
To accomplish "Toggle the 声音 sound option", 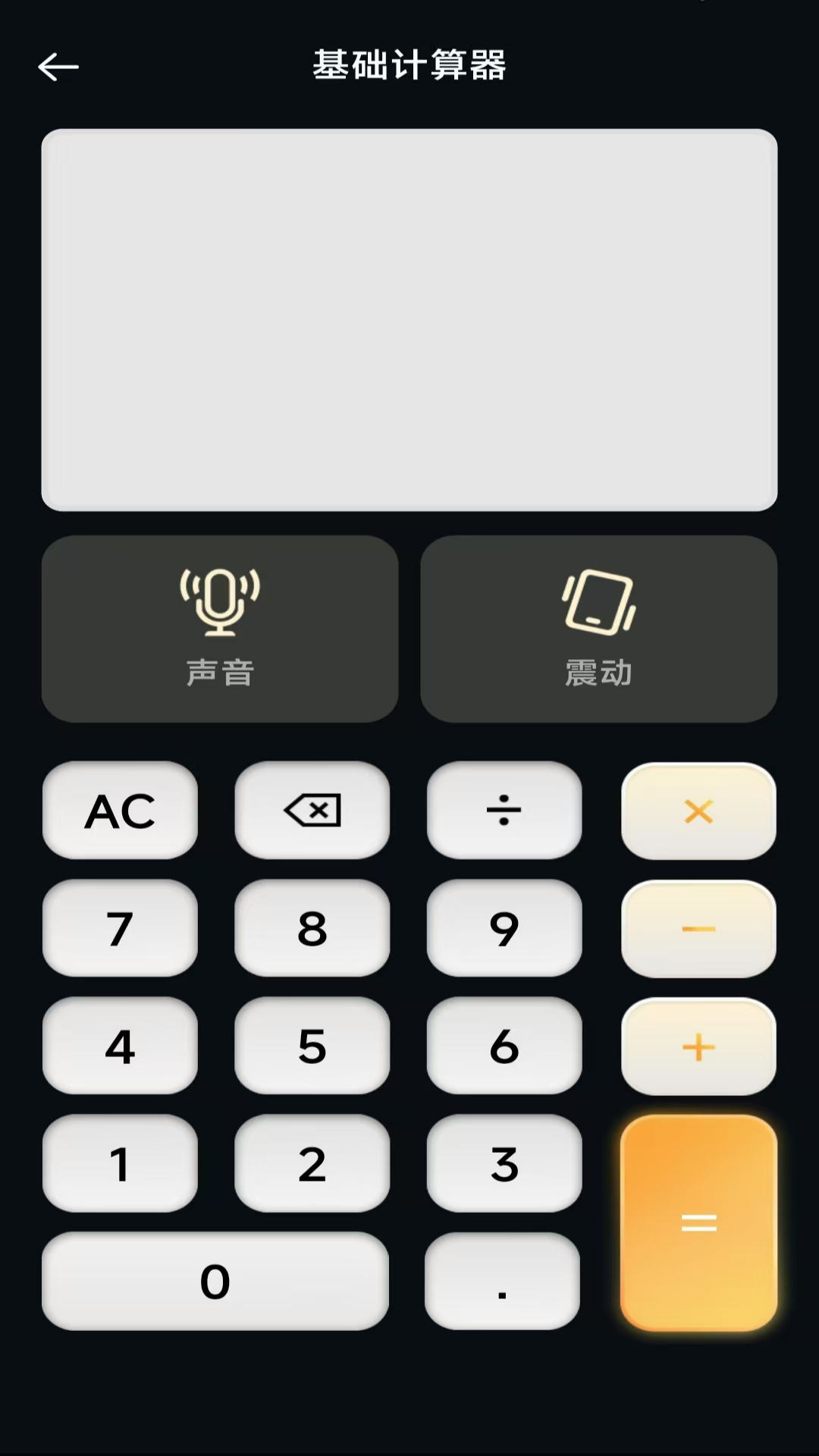I will point(220,629).
